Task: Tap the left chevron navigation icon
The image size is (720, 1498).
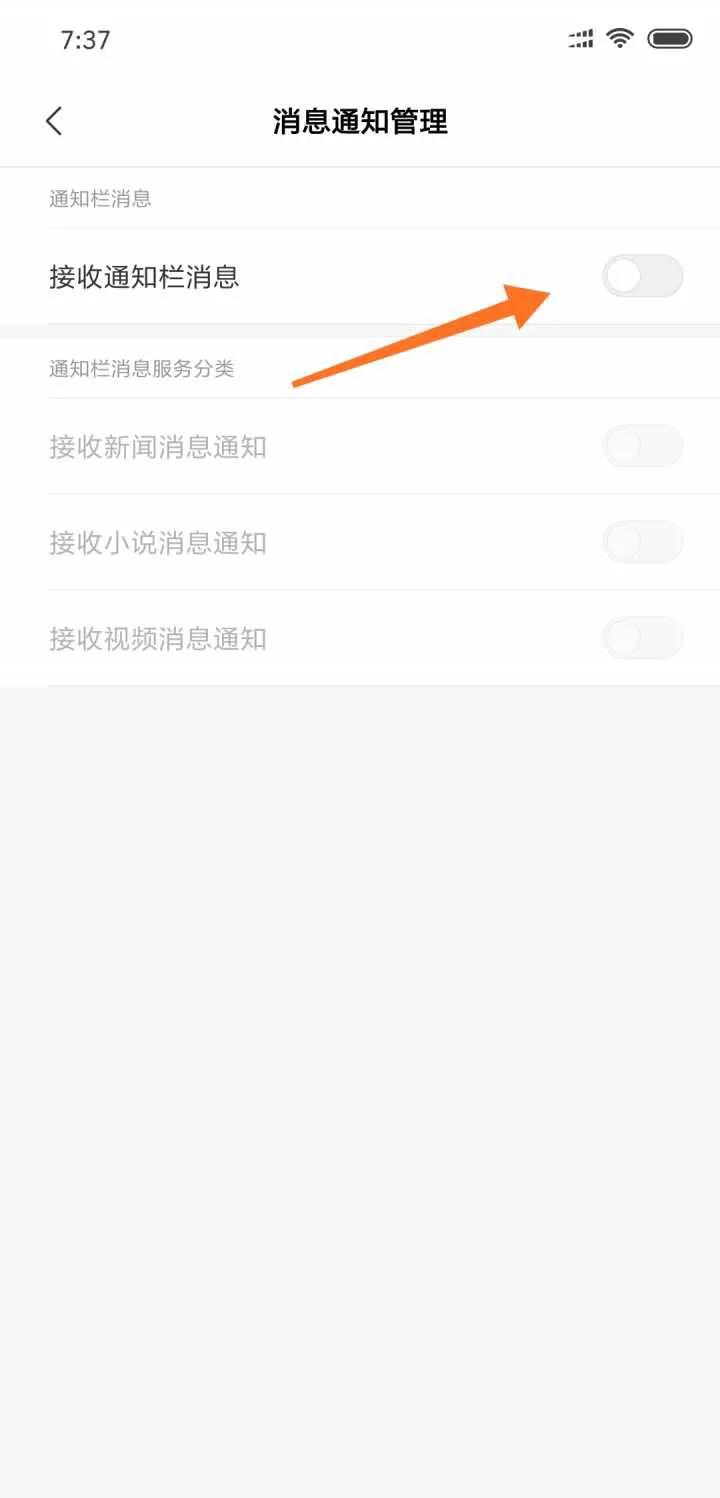Action: [x=54, y=120]
